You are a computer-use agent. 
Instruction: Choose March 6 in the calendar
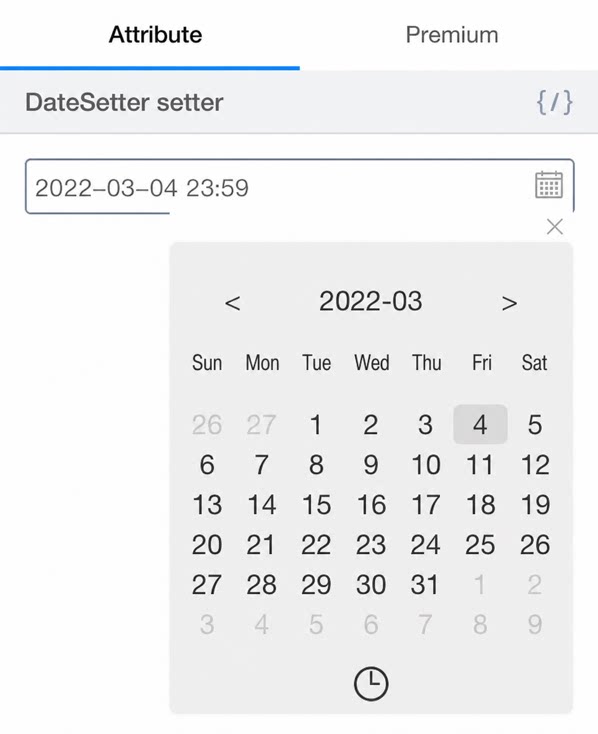207,465
